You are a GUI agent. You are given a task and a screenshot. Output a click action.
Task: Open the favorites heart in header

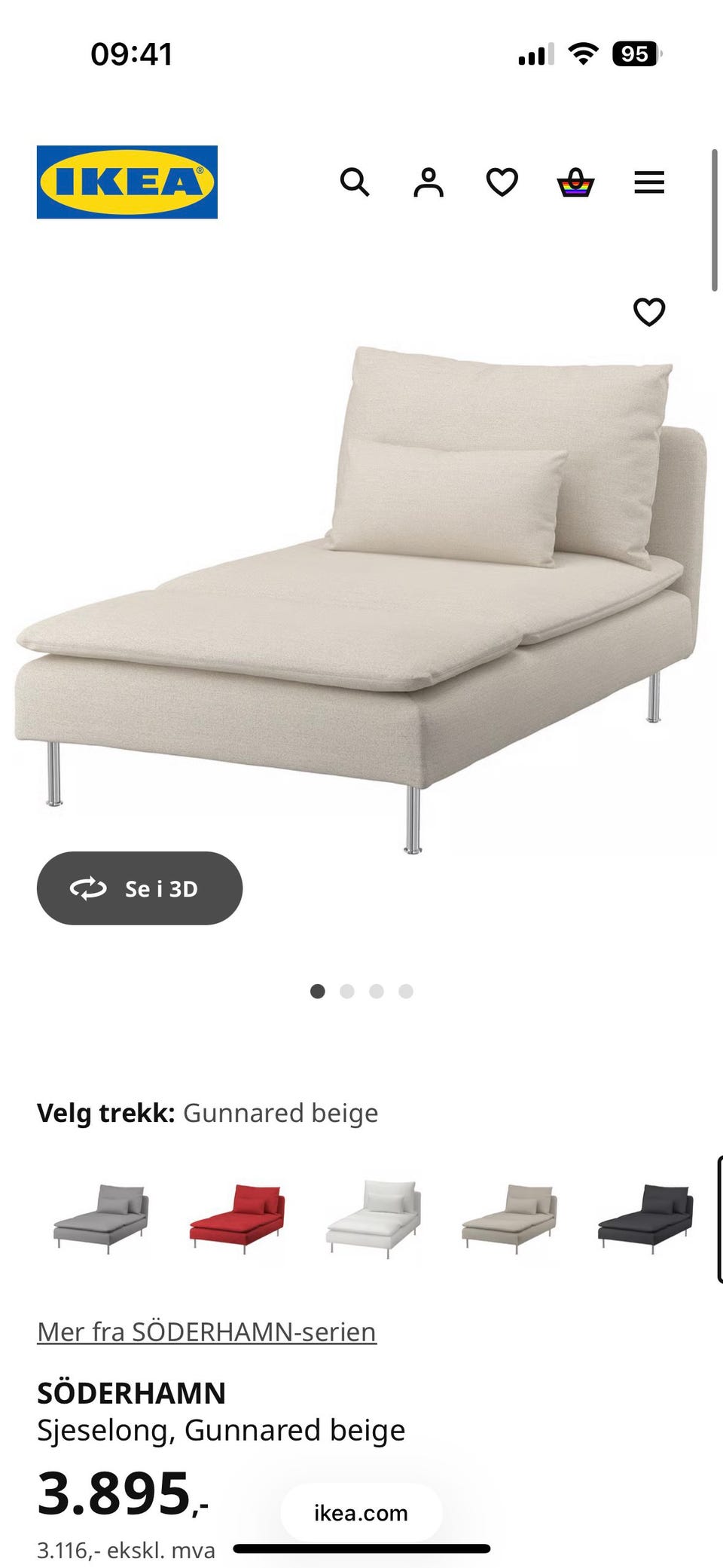(502, 182)
